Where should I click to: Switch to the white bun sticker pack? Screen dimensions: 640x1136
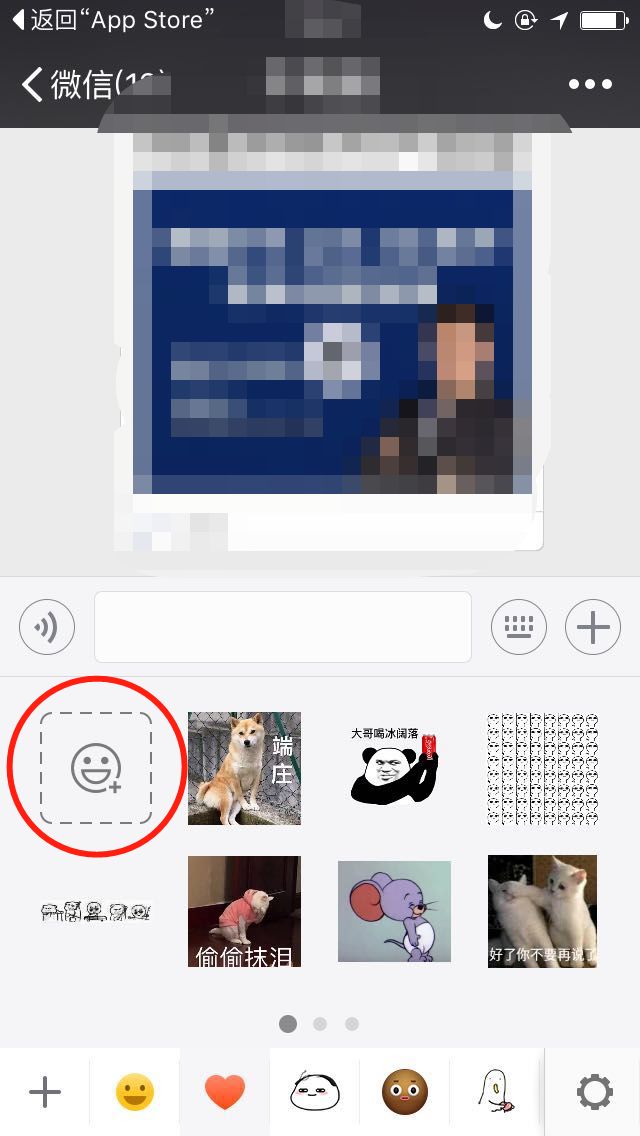coord(314,1092)
